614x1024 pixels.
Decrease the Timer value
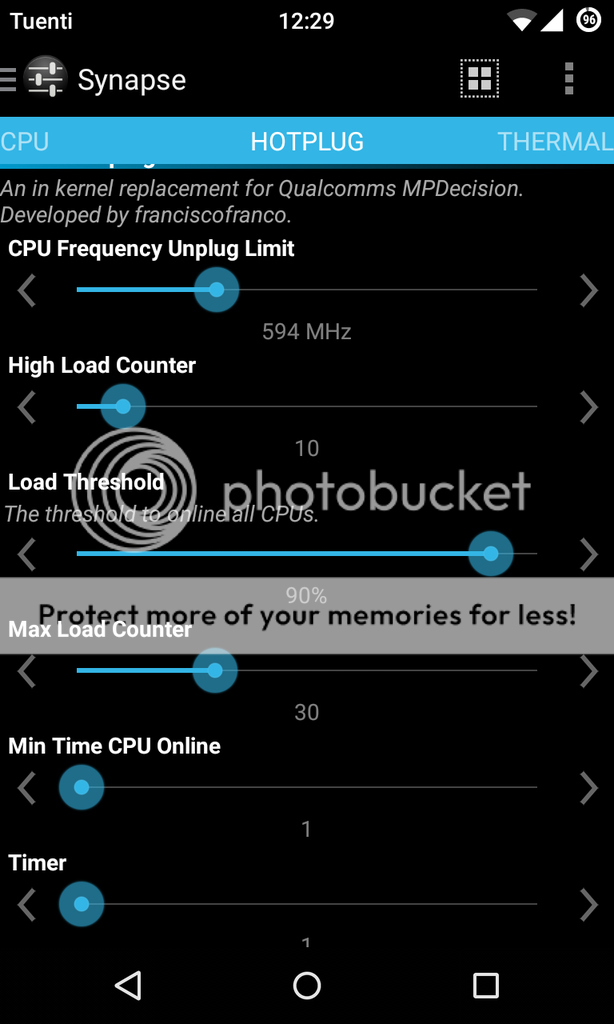(x=27, y=905)
